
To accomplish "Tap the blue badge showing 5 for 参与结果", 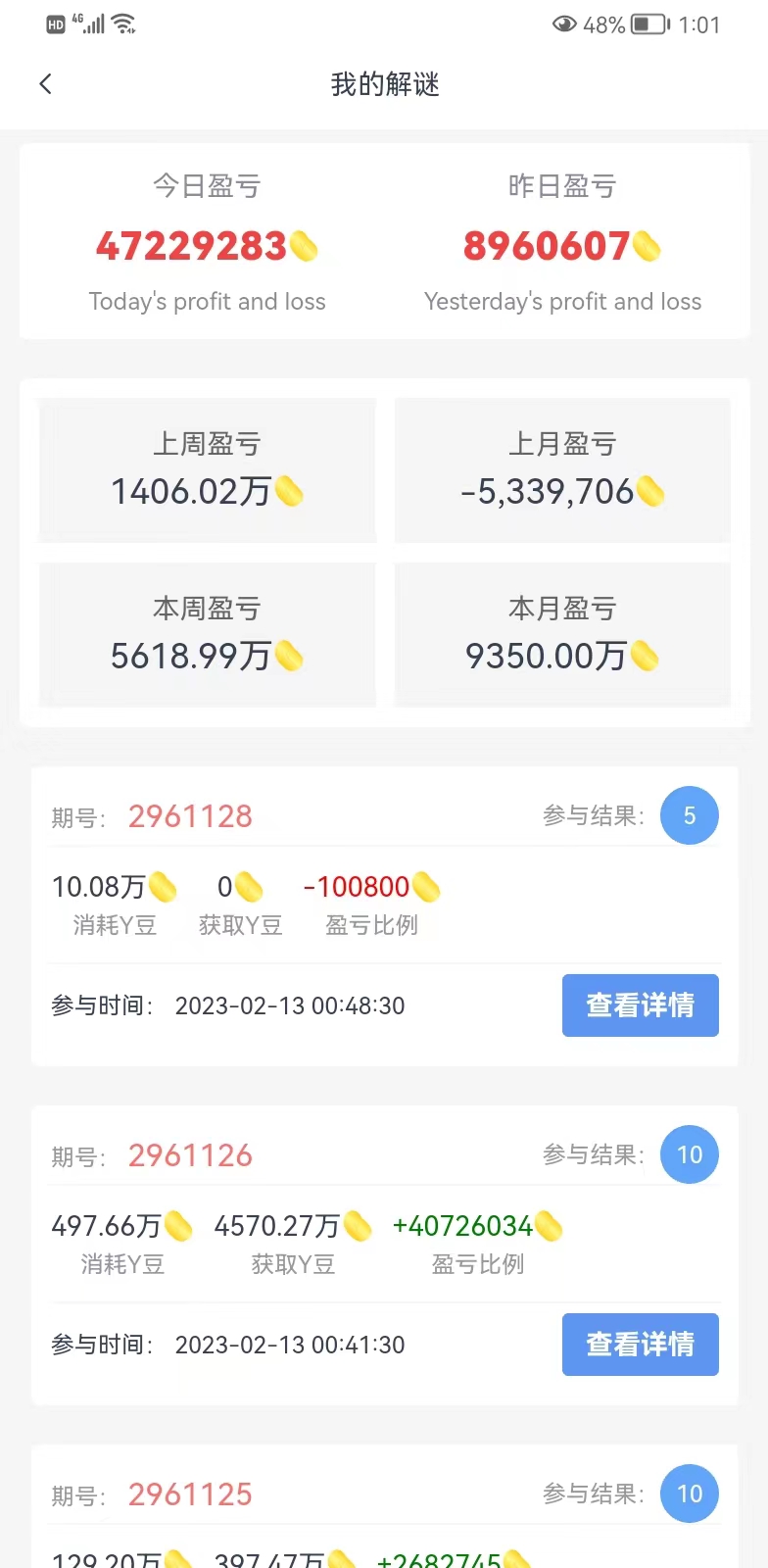I will click(x=690, y=815).
